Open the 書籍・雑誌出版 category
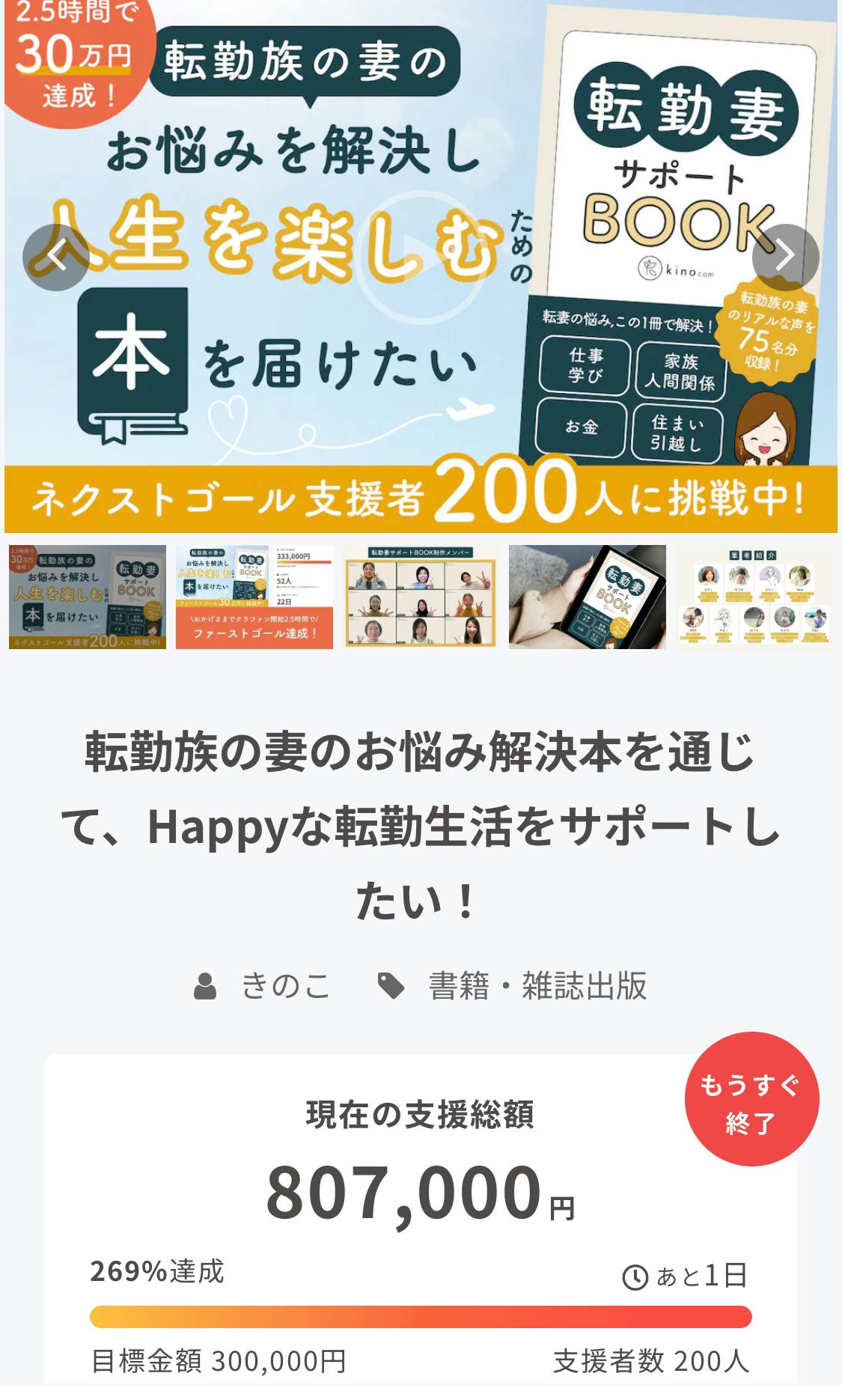Image resolution: width=842 pixels, height=1400 pixels. pyautogui.click(x=537, y=986)
